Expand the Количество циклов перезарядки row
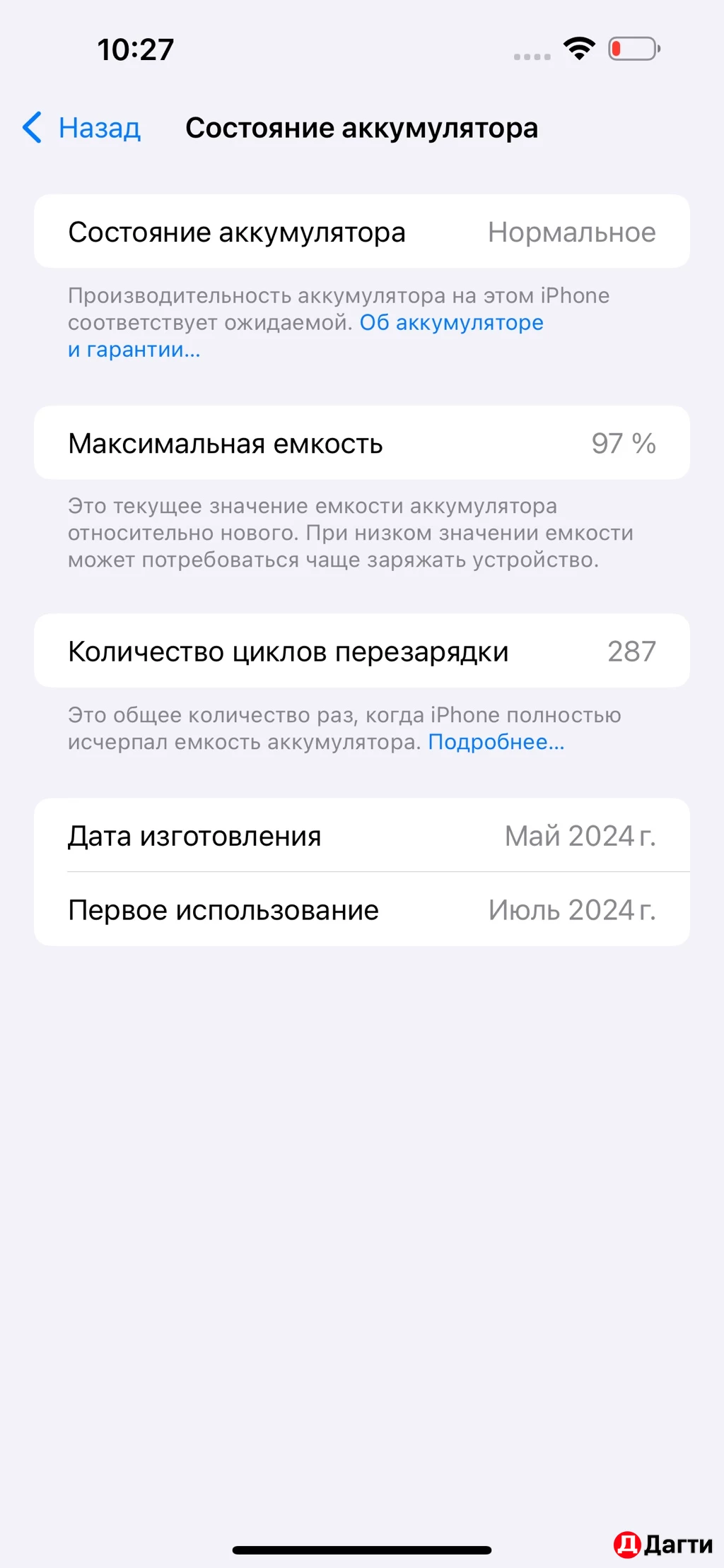 (362, 652)
